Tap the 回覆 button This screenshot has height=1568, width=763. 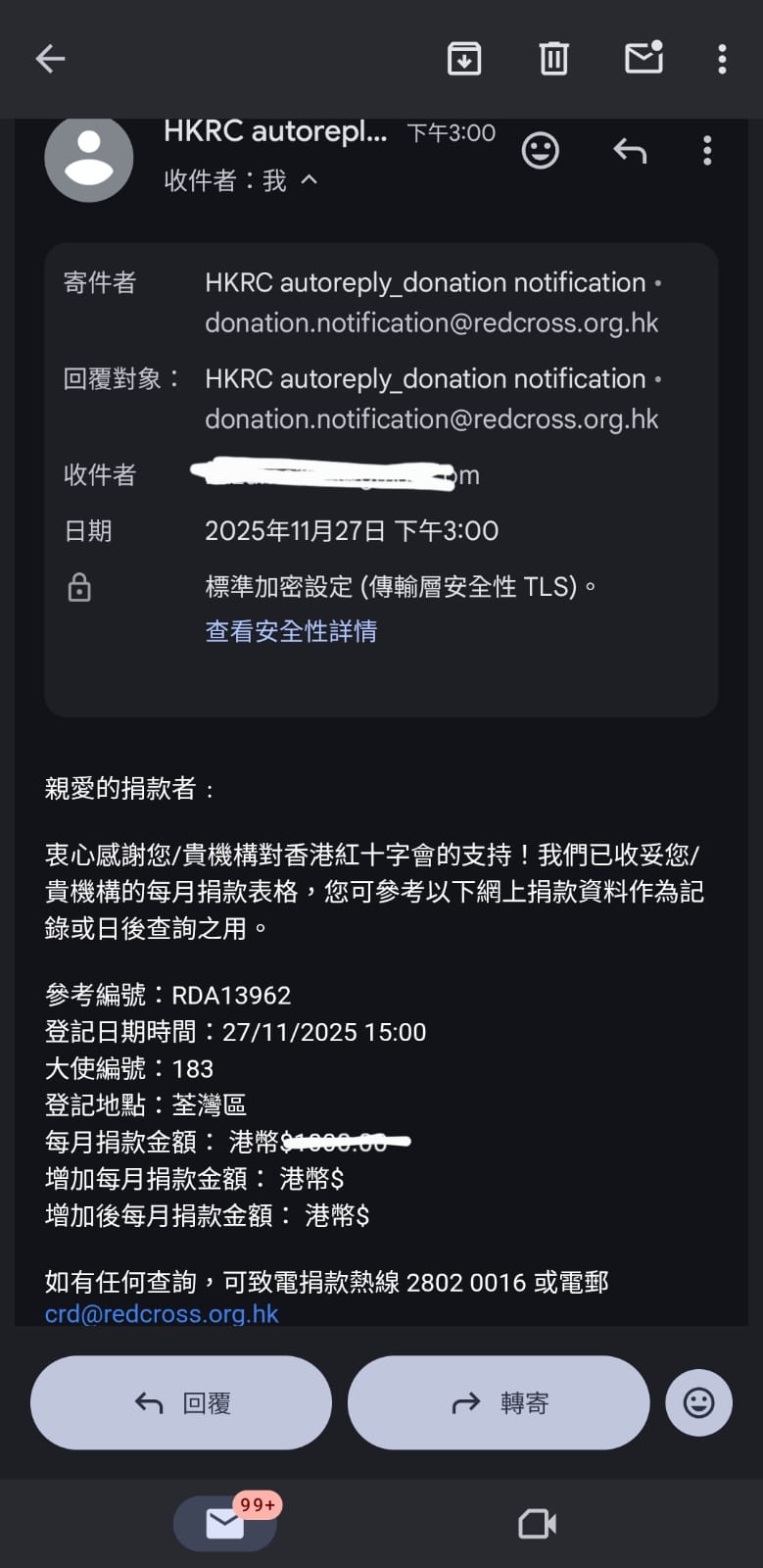click(181, 1402)
